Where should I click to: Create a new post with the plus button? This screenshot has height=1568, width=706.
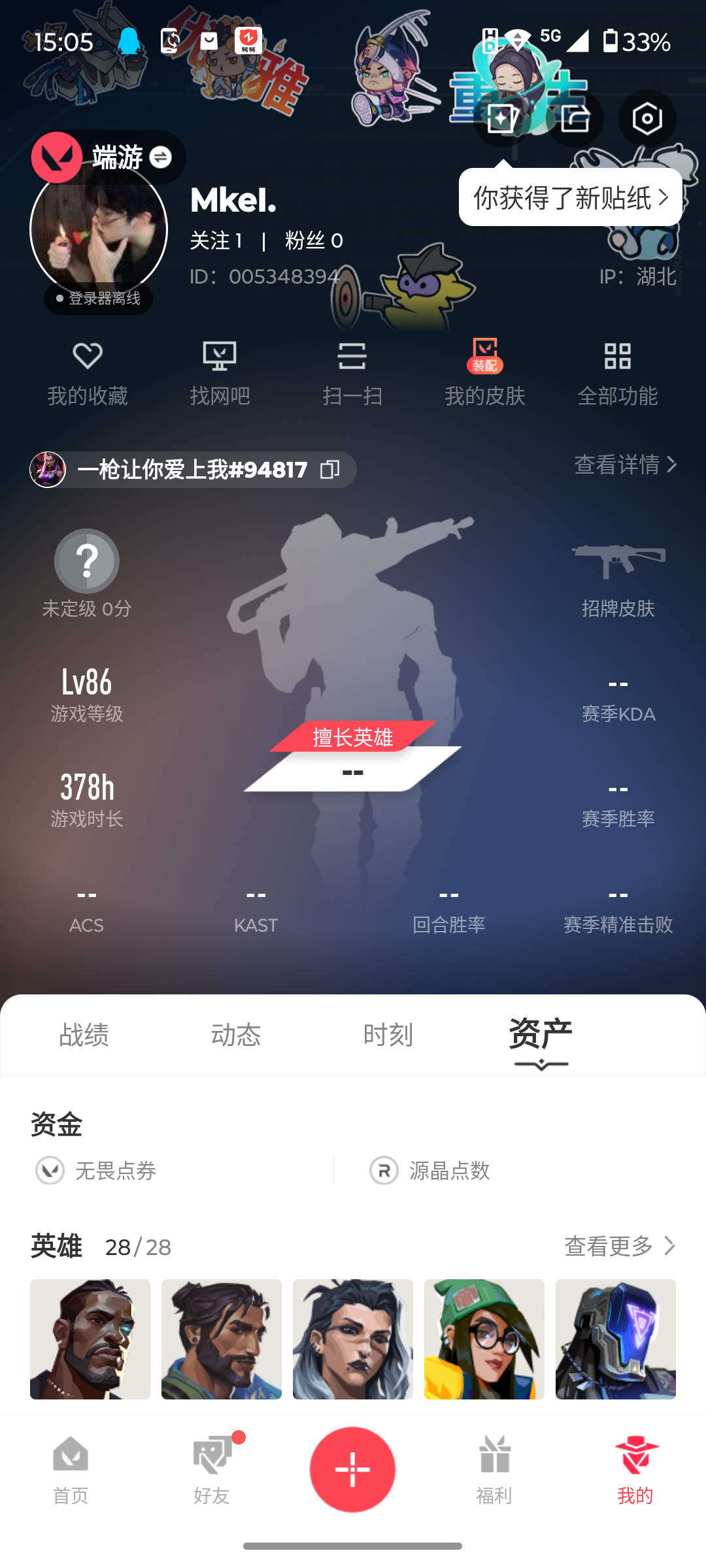coord(352,1469)
